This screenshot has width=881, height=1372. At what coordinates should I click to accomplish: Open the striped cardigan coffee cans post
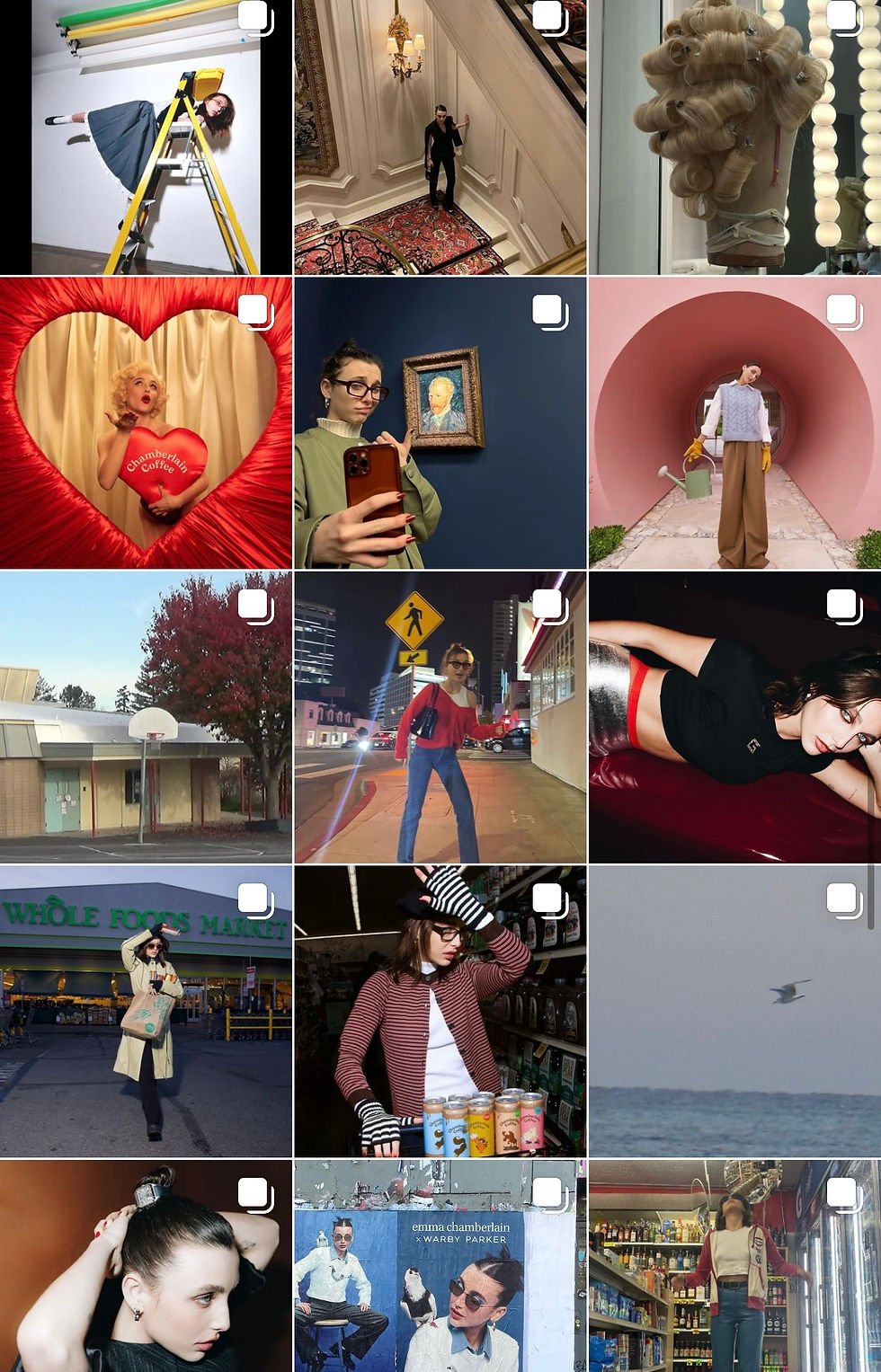(440, 1011)
